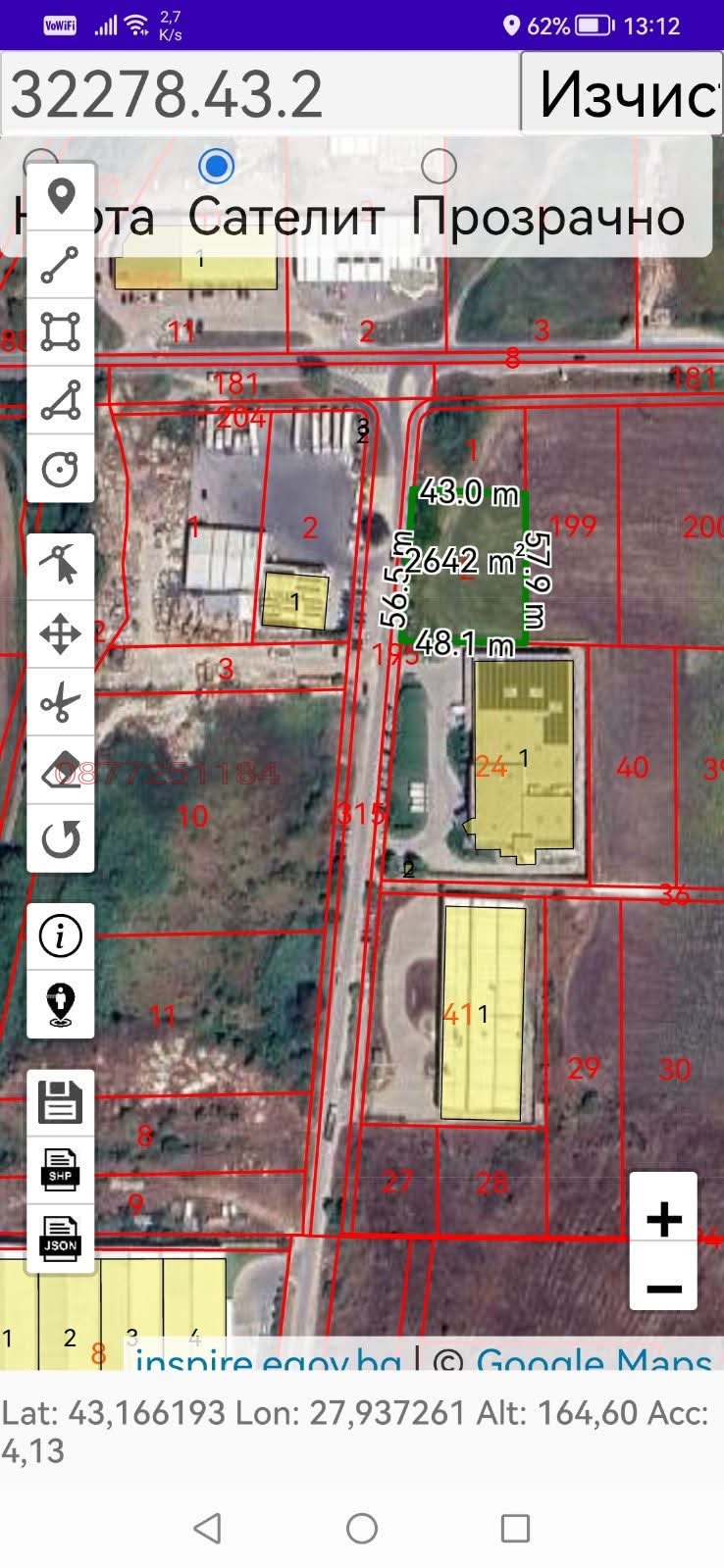Save with the floppy disk icon
Screen dimensions: 724x1568
(x=61, y=1102)
